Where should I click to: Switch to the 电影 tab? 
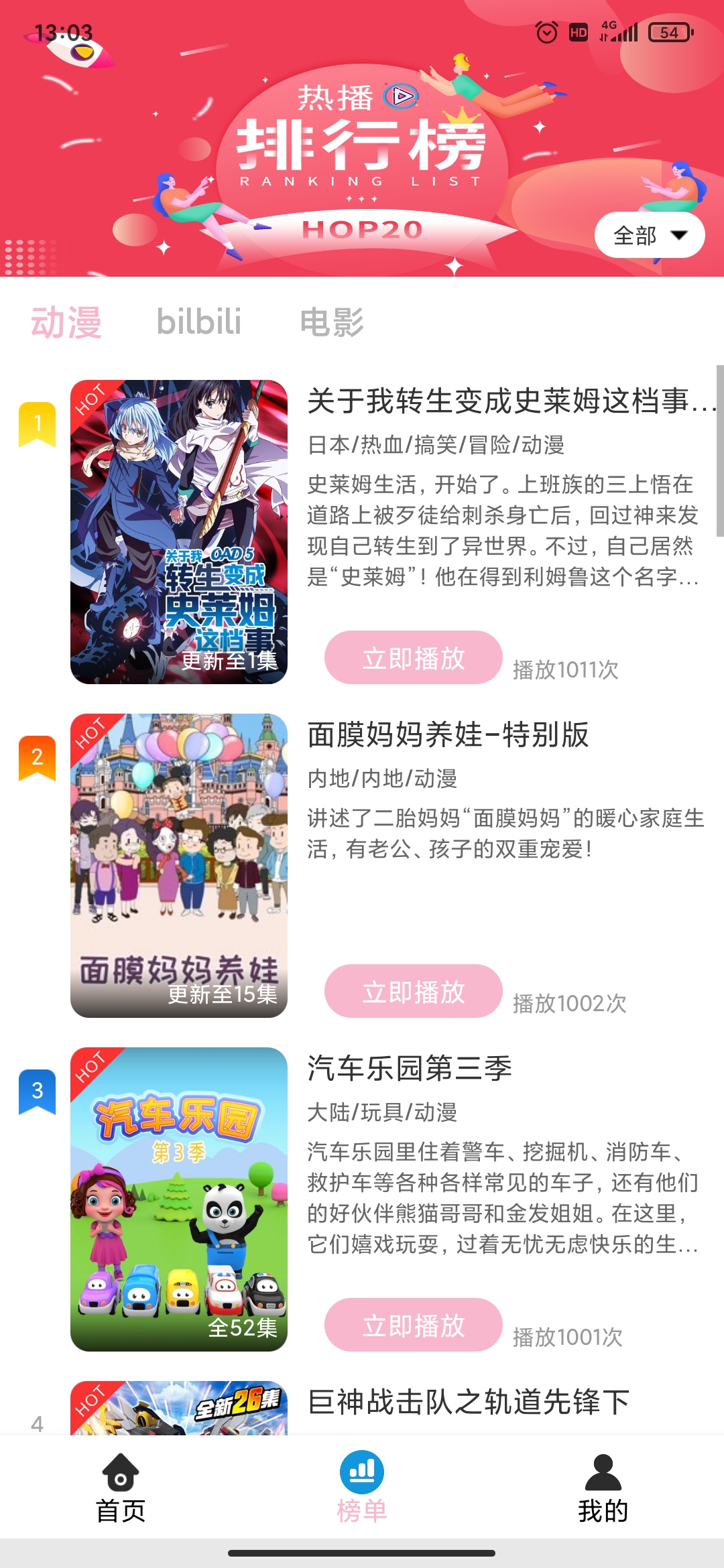332,322
